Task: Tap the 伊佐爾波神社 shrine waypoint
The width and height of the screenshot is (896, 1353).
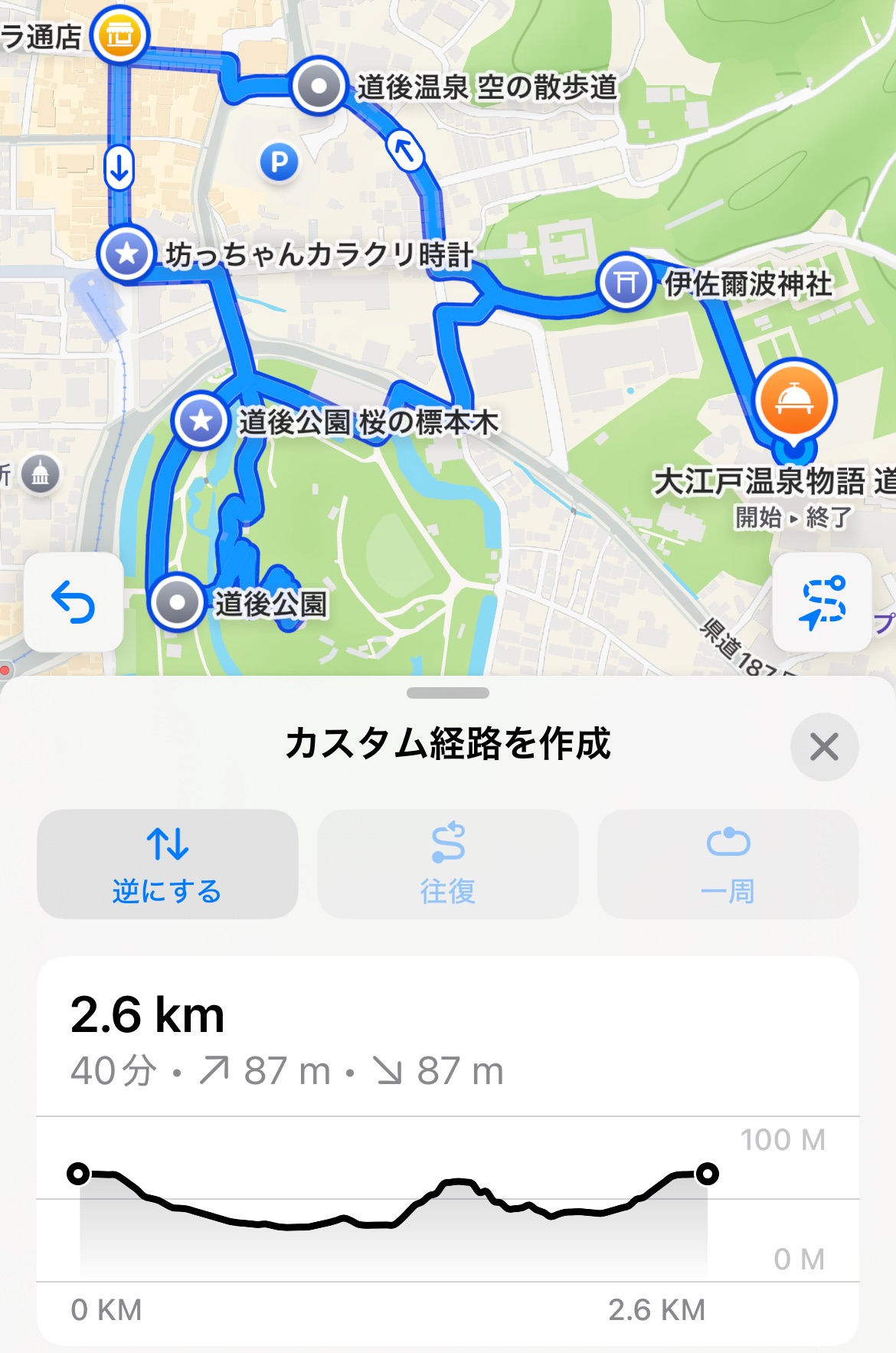Action: point(625,283)
